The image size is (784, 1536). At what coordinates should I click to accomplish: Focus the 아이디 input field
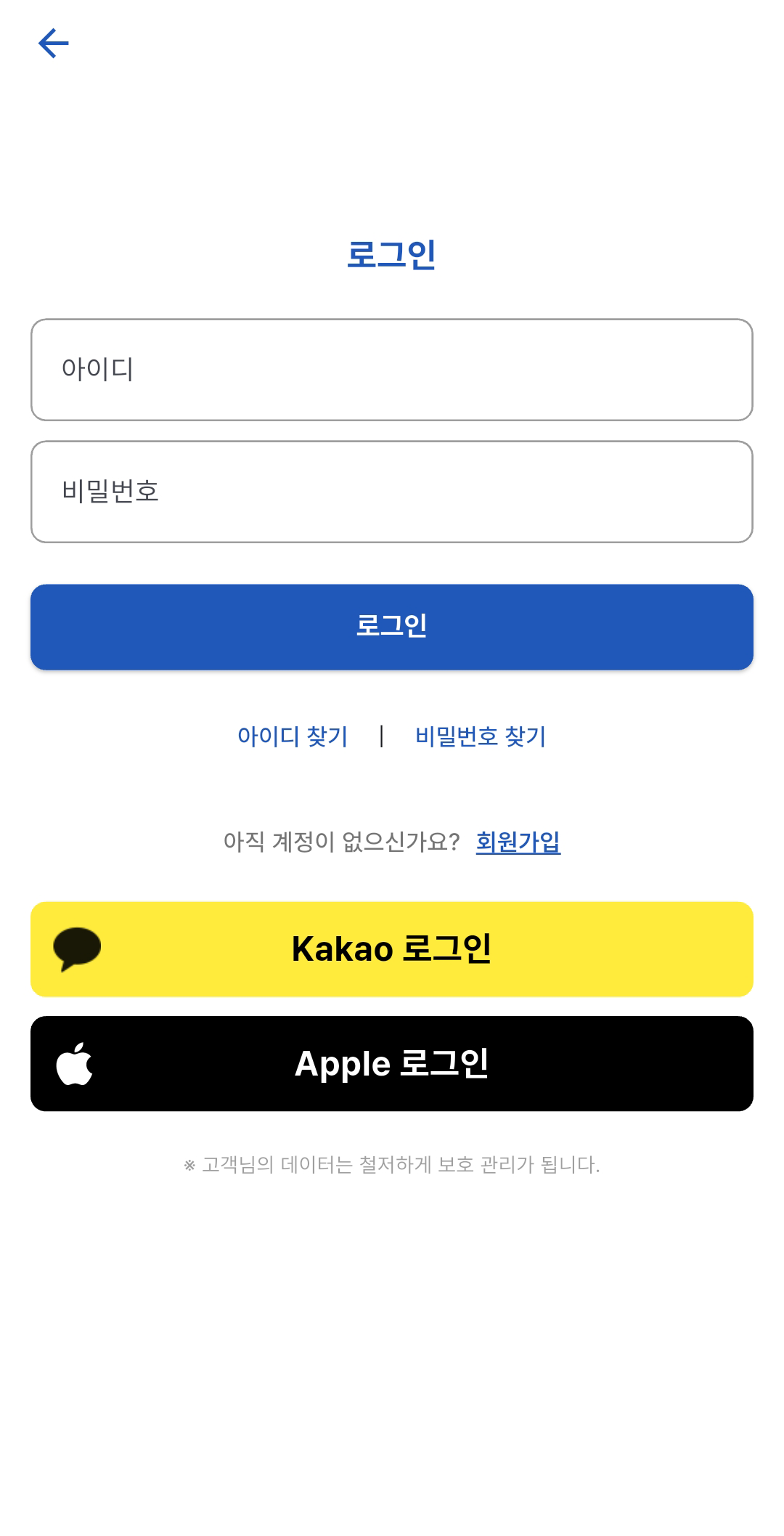click(391, 370)
